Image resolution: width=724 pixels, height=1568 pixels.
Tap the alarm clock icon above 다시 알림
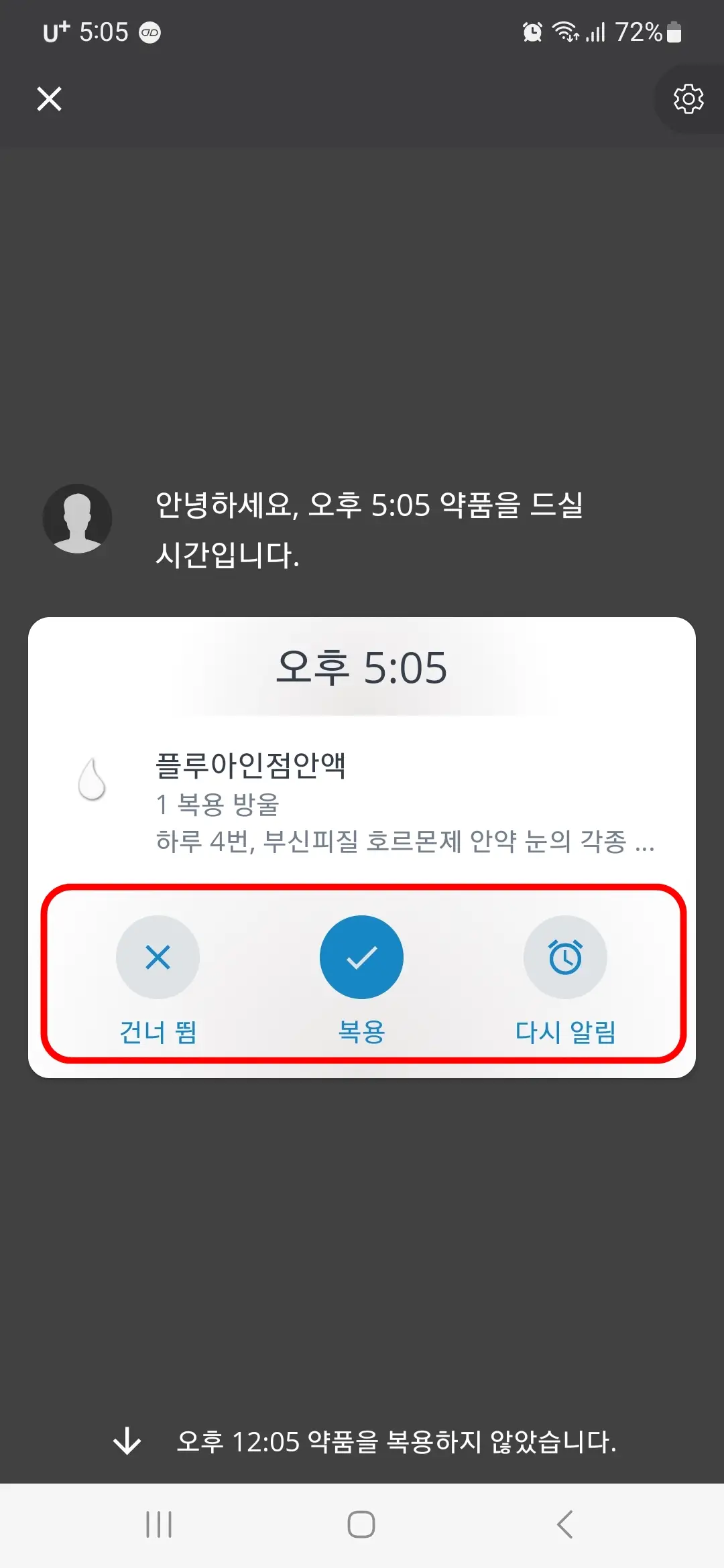(x=565, y=957)
